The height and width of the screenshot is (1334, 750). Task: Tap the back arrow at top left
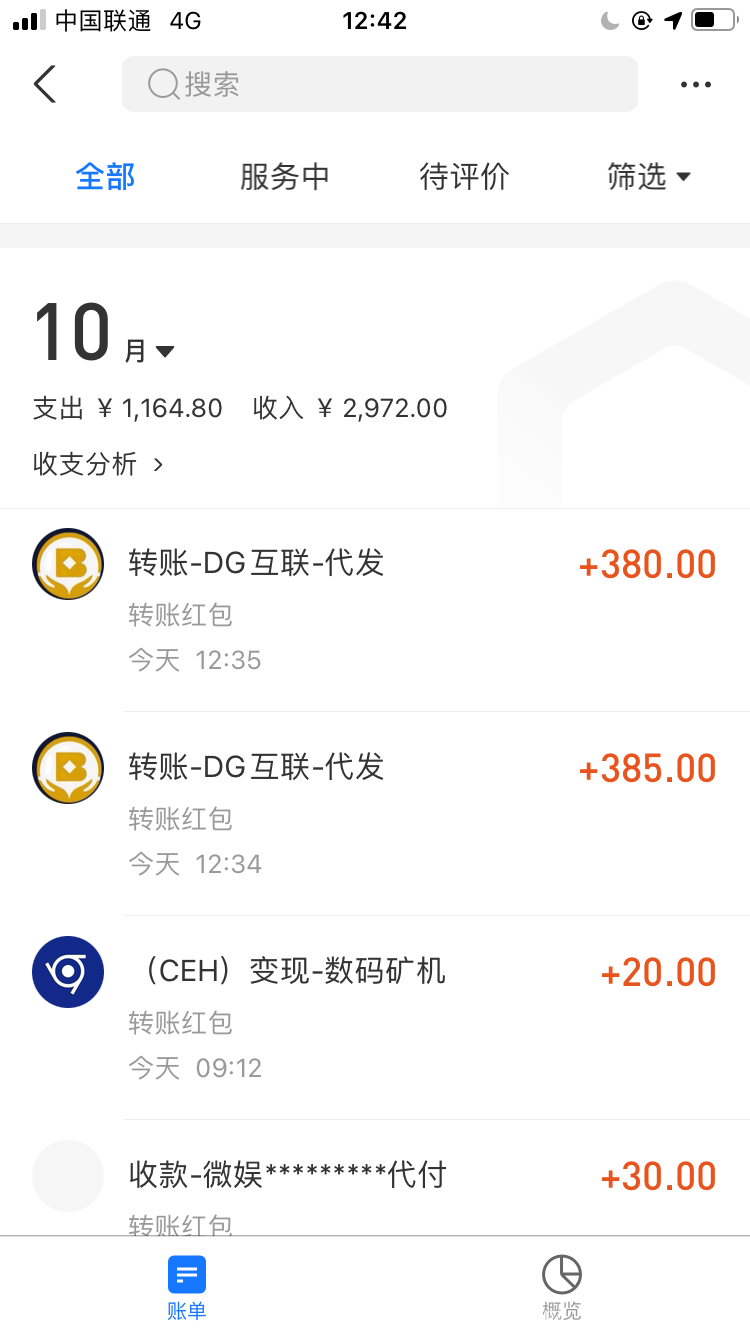click(x=44, y=84)
